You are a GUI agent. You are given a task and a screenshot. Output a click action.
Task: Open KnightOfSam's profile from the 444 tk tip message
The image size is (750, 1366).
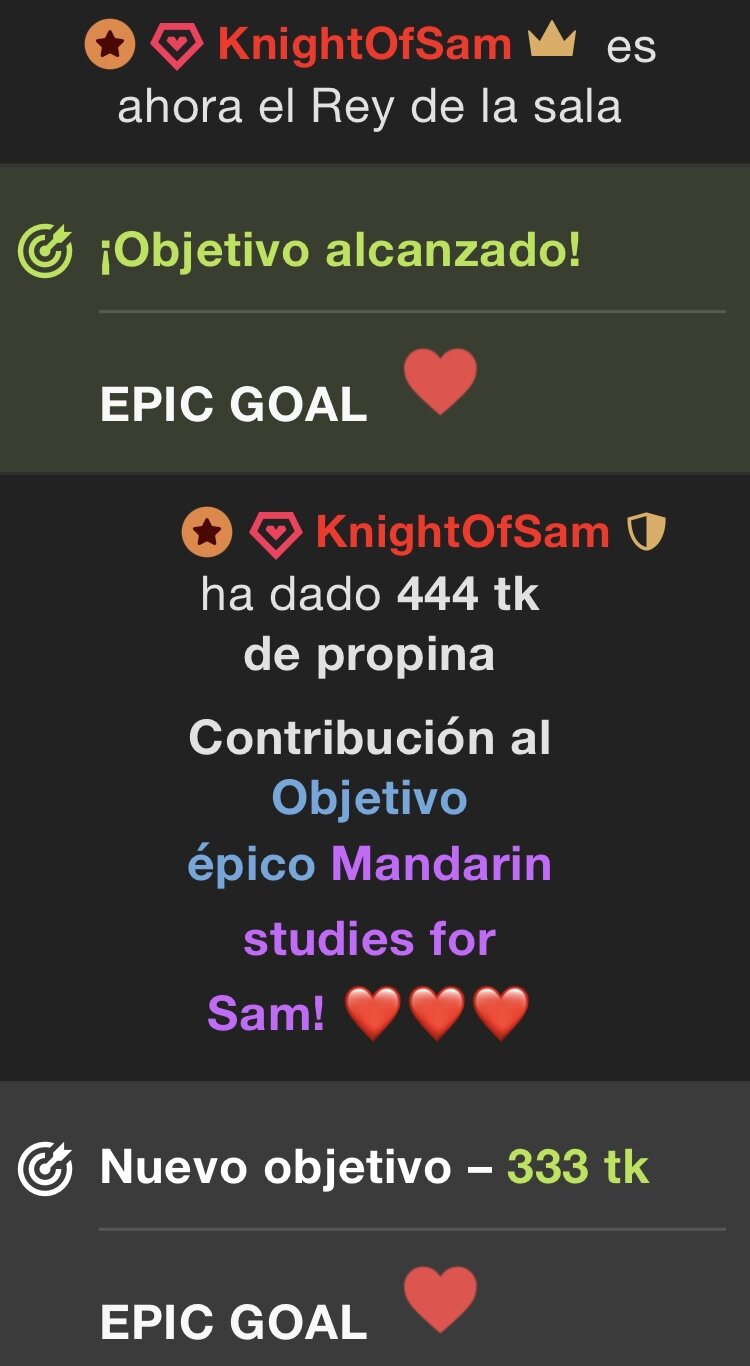(462, 533)
